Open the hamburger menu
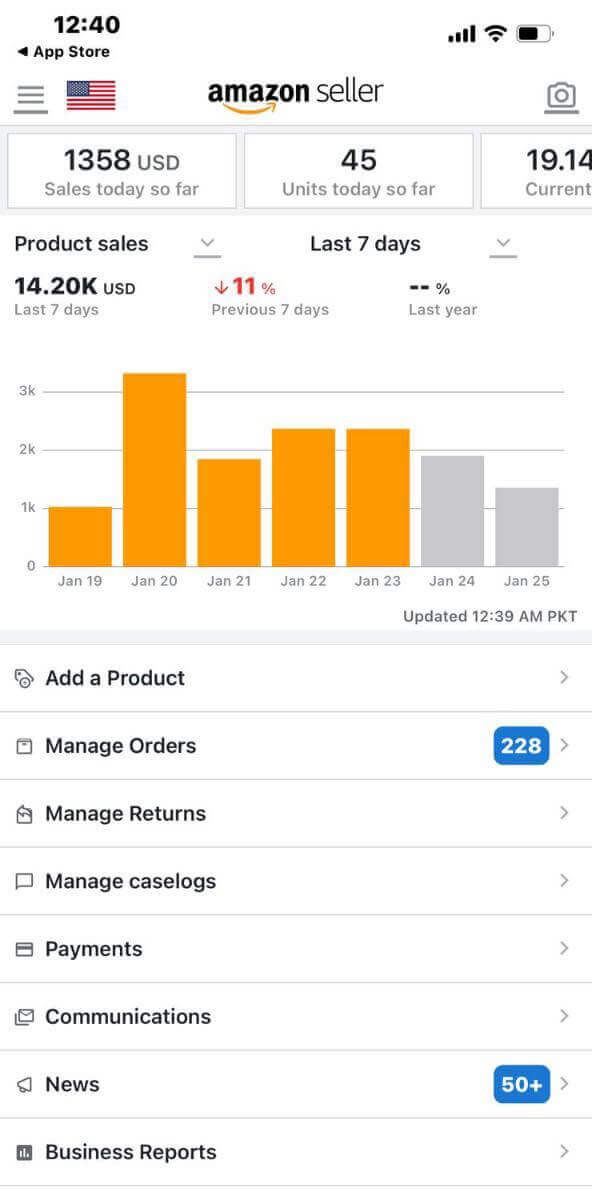 [30, 97]
